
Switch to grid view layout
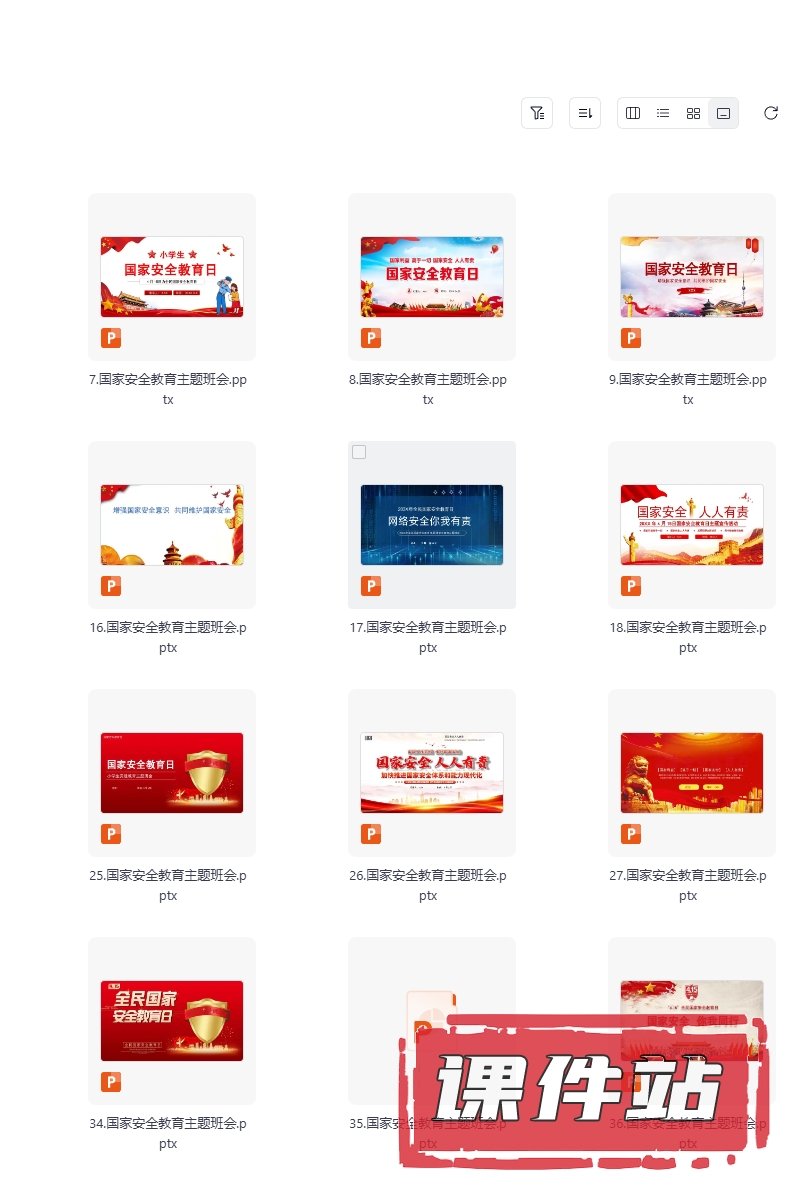pyautogui.click(x=693, y=113)
